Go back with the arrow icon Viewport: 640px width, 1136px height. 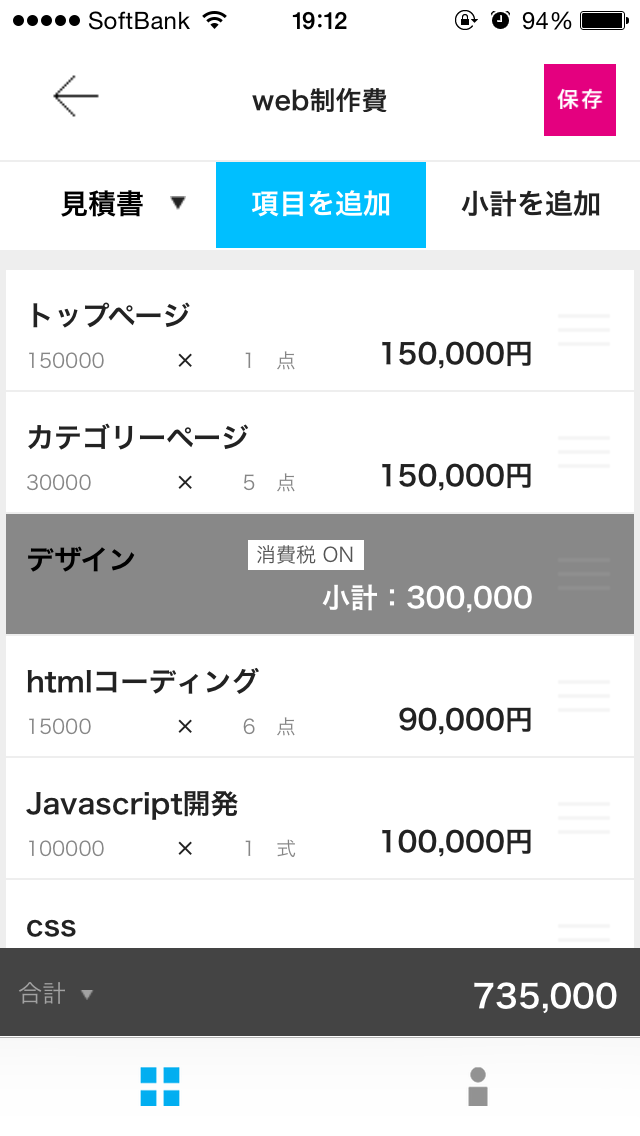click(75, 96)
